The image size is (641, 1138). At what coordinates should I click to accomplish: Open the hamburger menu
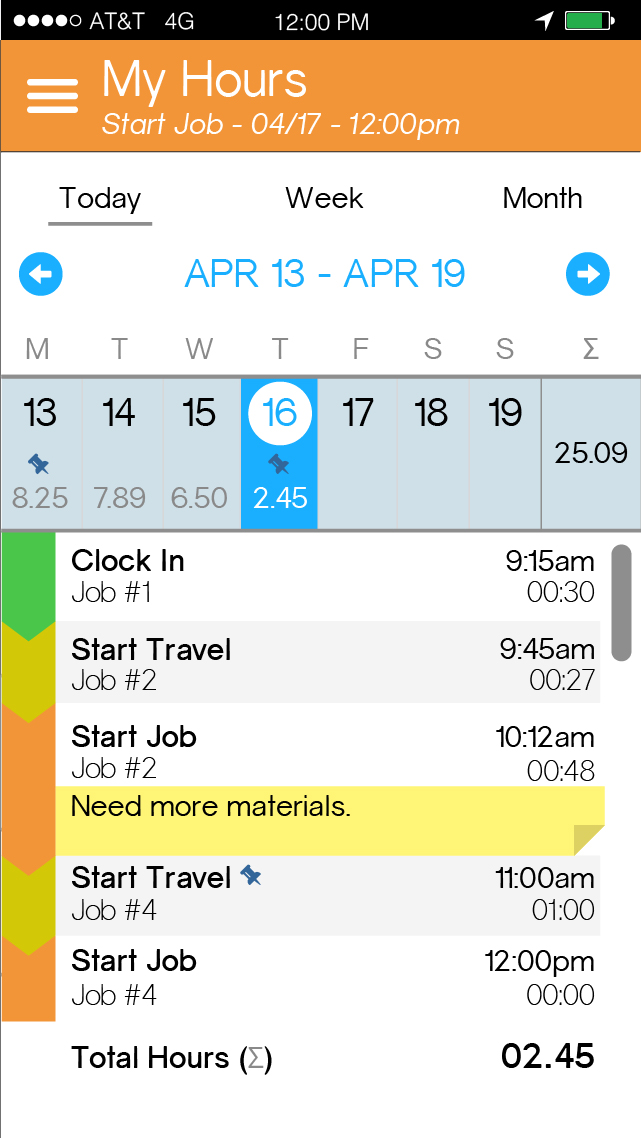click(52, 96)
